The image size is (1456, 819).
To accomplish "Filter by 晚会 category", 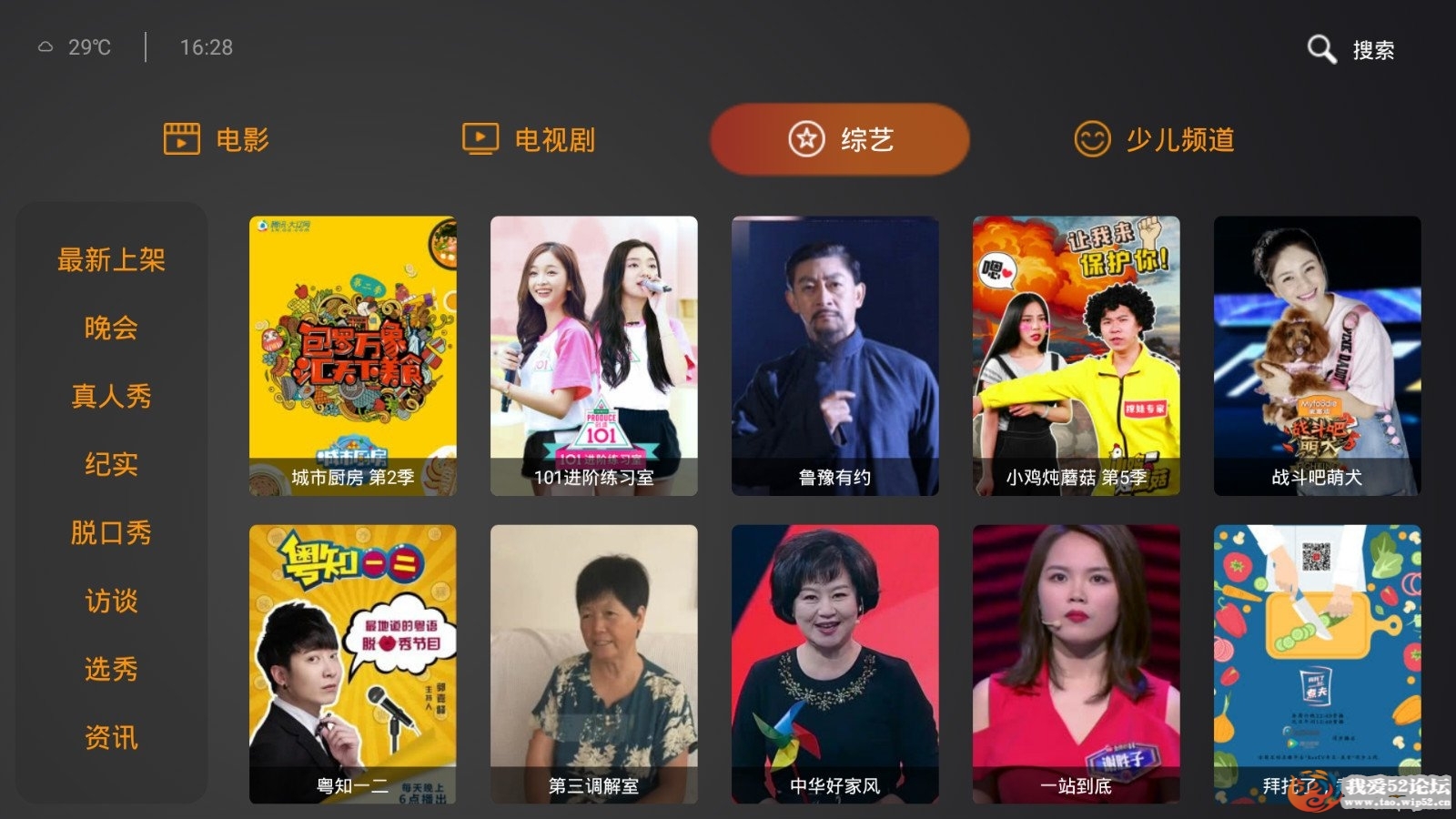I will (x=111, y=328).
